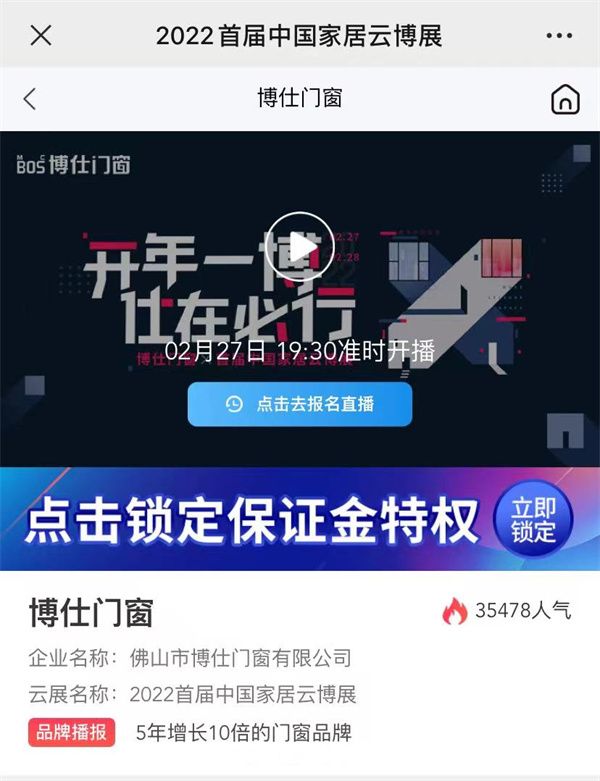Tap 点击去报名直播 button

(300, 405)
